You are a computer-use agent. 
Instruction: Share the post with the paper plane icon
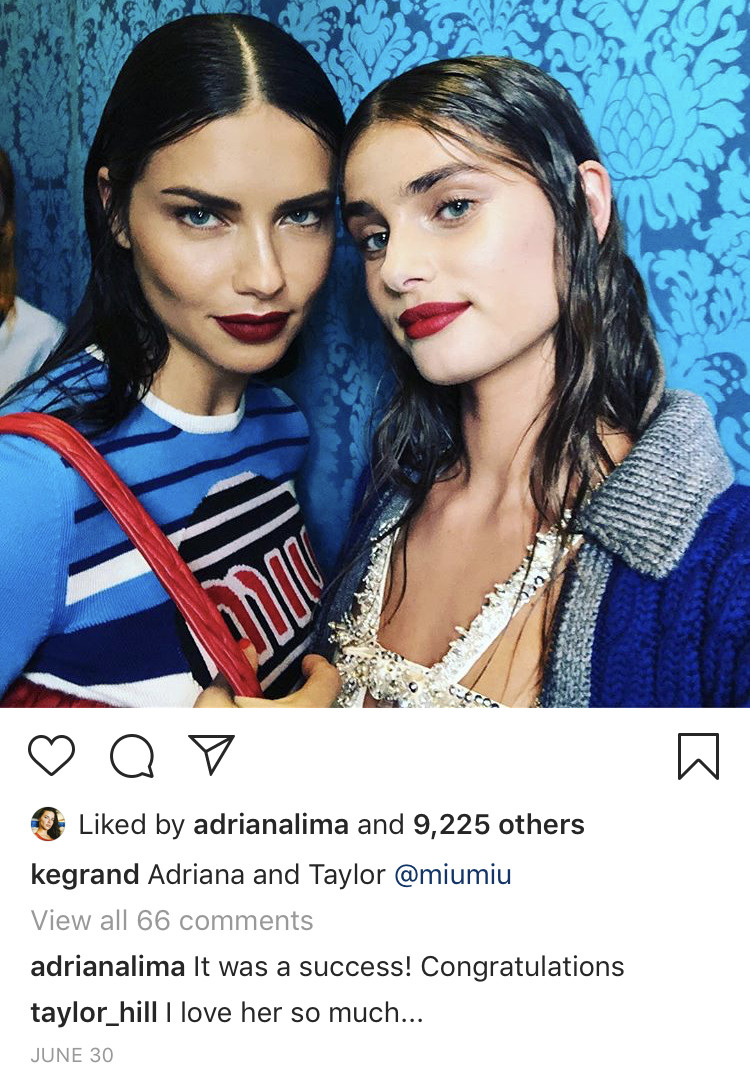pyautogui.click(x=211, y=755)
